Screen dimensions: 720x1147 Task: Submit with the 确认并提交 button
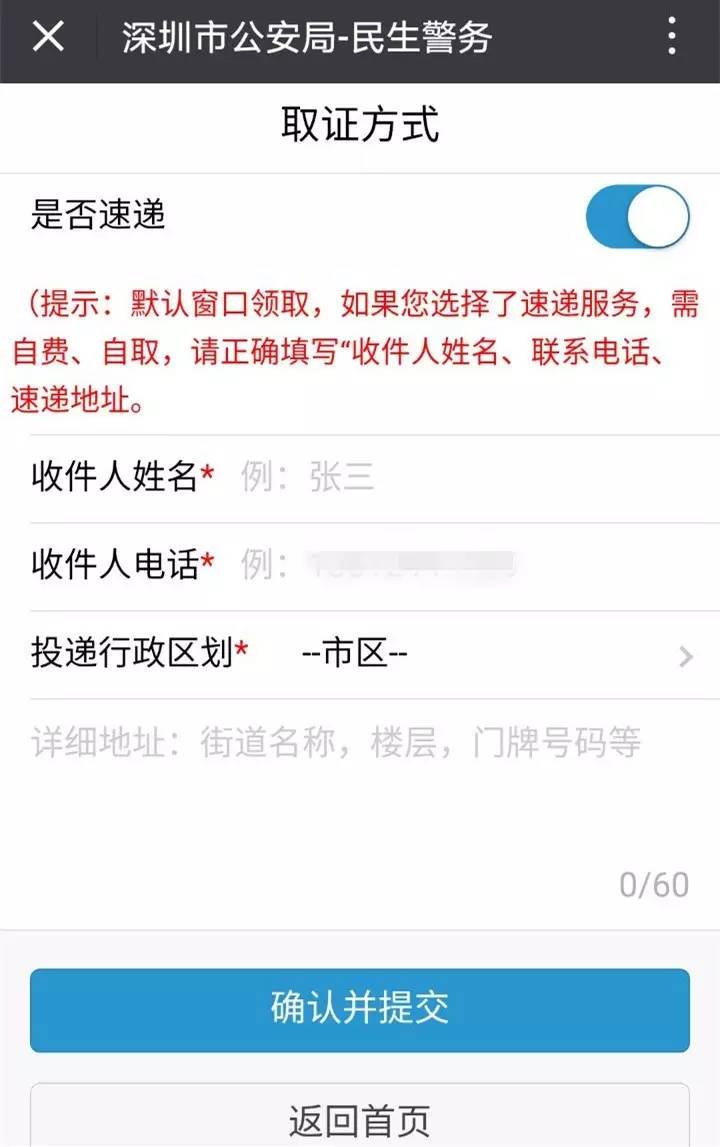360,1009
